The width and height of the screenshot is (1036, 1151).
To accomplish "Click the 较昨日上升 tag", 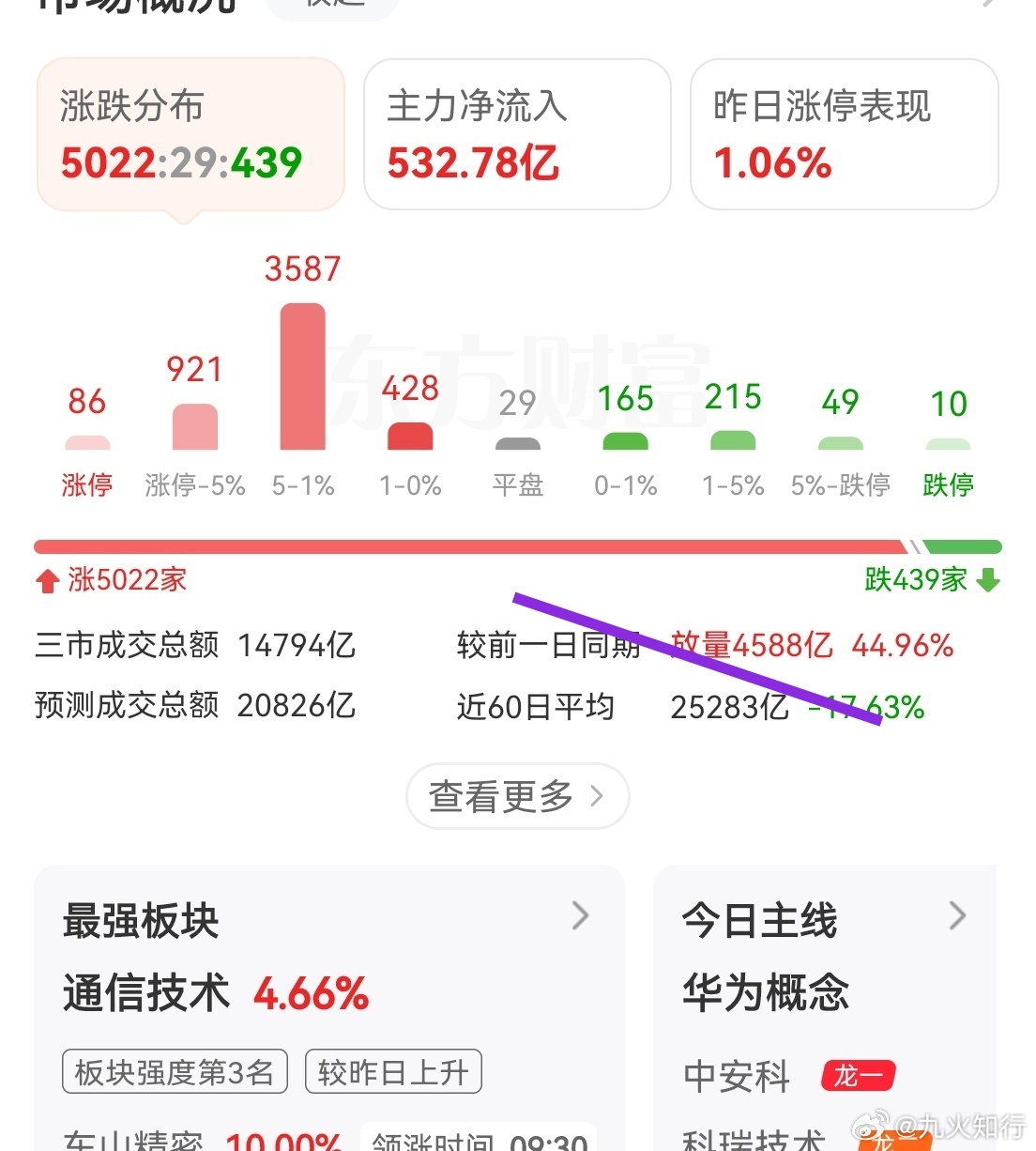I will click(x=392, y=1071).
